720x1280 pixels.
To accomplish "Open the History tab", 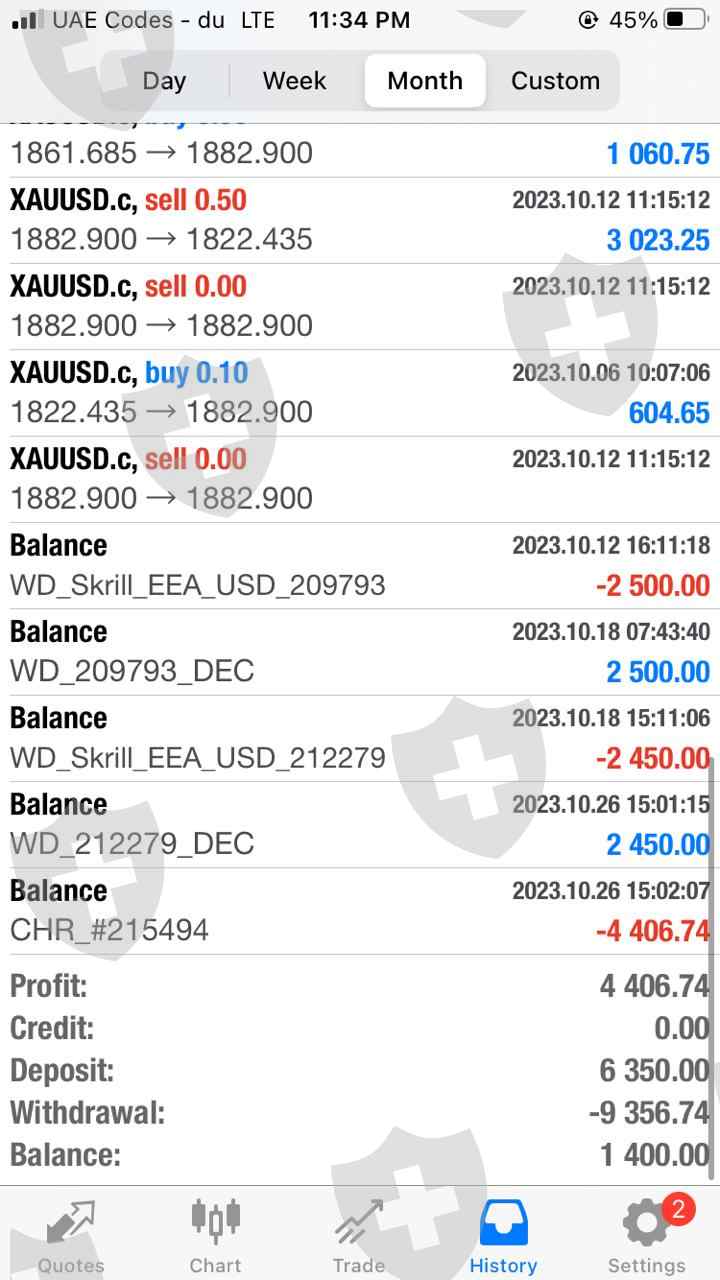I will [x=503, y=1236].
